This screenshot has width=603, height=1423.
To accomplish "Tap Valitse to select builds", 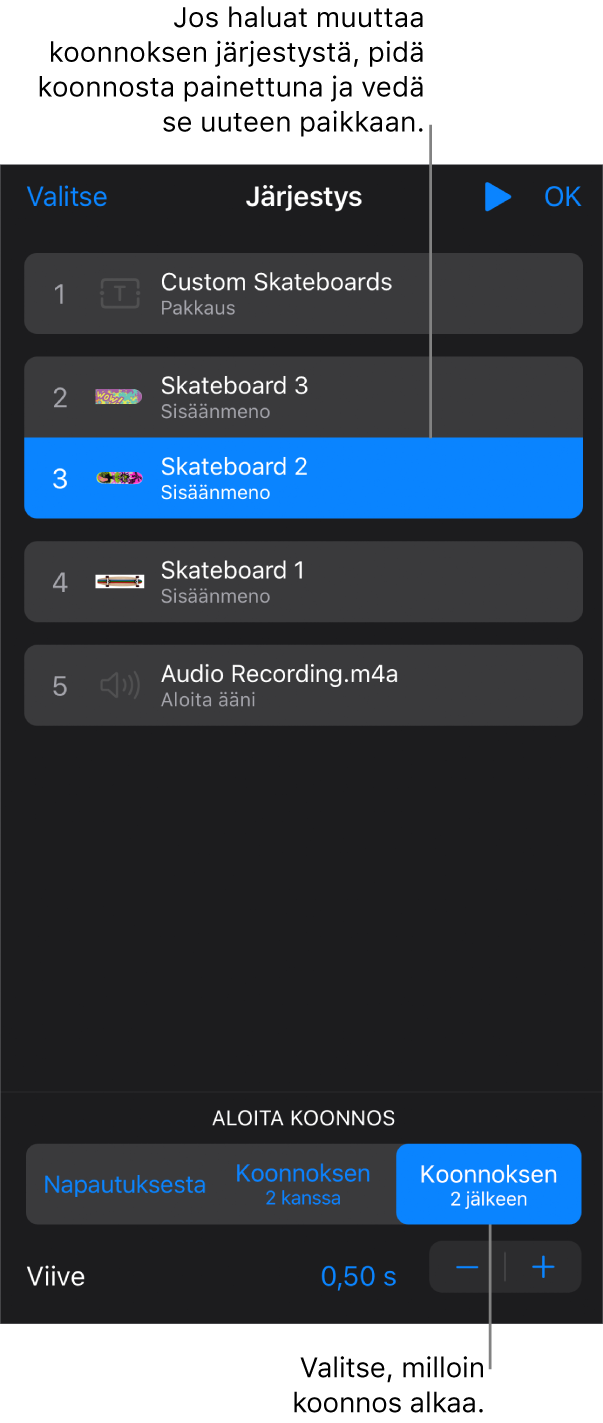I will 67,197.
